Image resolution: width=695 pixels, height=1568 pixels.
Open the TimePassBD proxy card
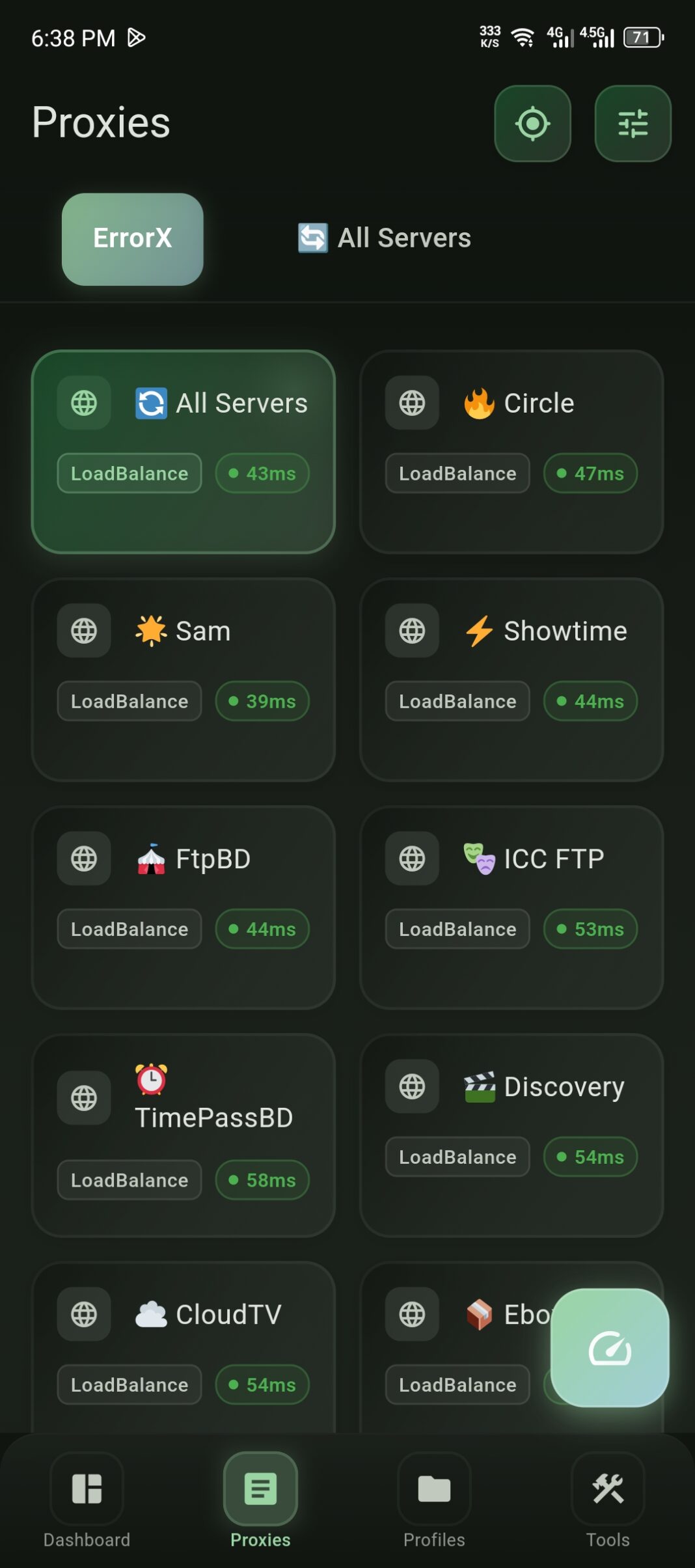(184, 1135)
